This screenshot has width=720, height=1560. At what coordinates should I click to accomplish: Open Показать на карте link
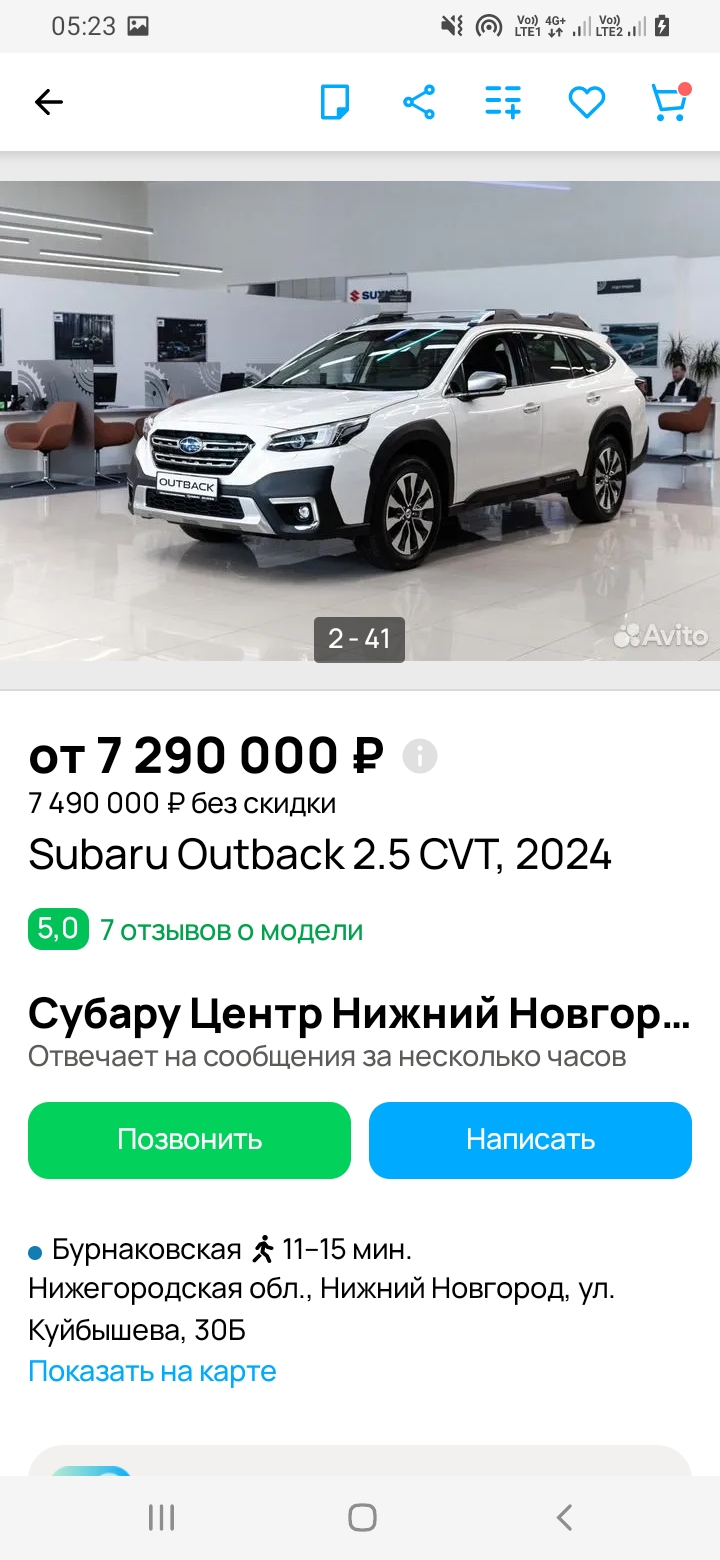click(152, 1371)
